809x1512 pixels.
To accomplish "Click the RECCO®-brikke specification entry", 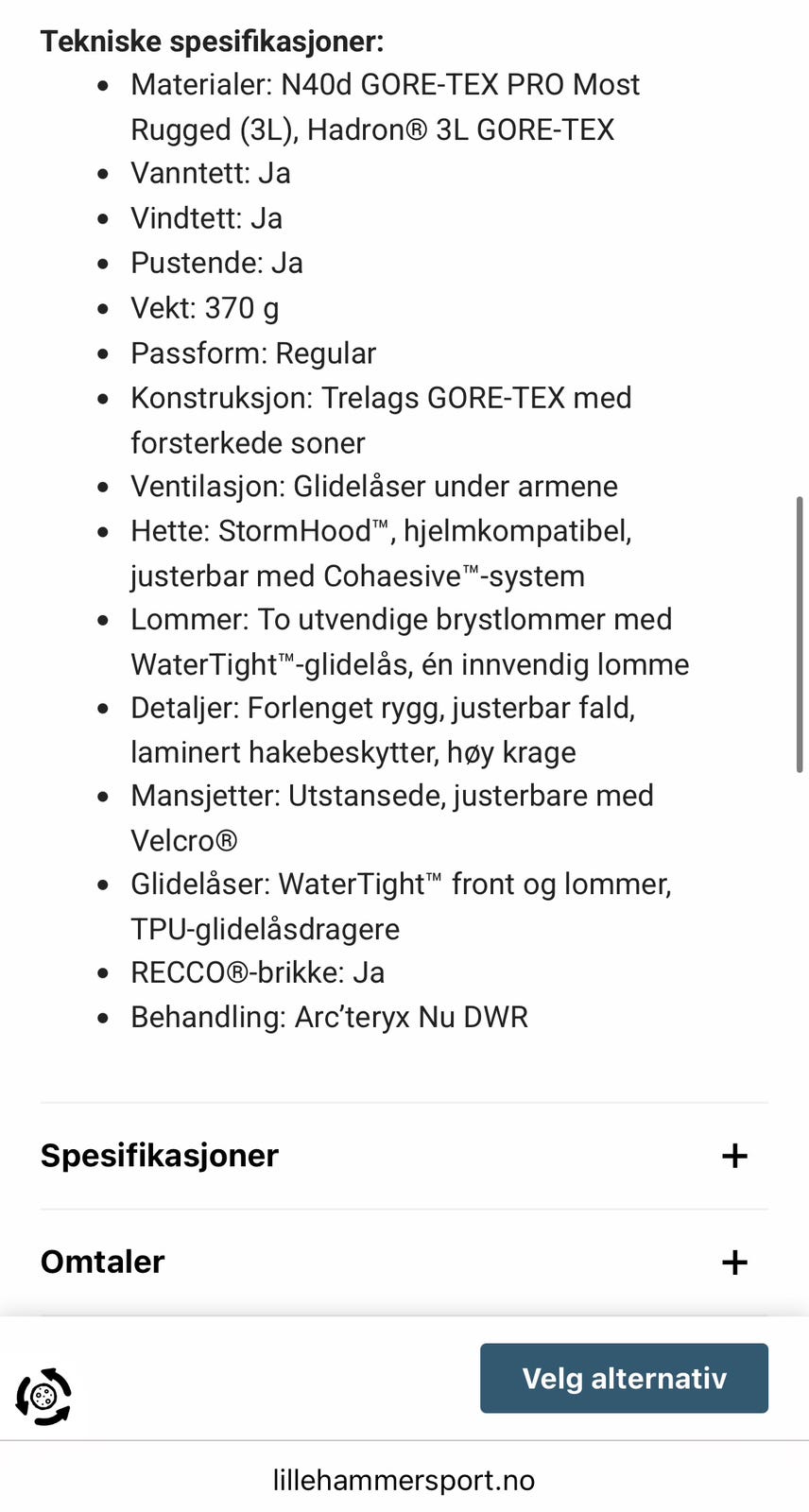I will click(257, 971).
